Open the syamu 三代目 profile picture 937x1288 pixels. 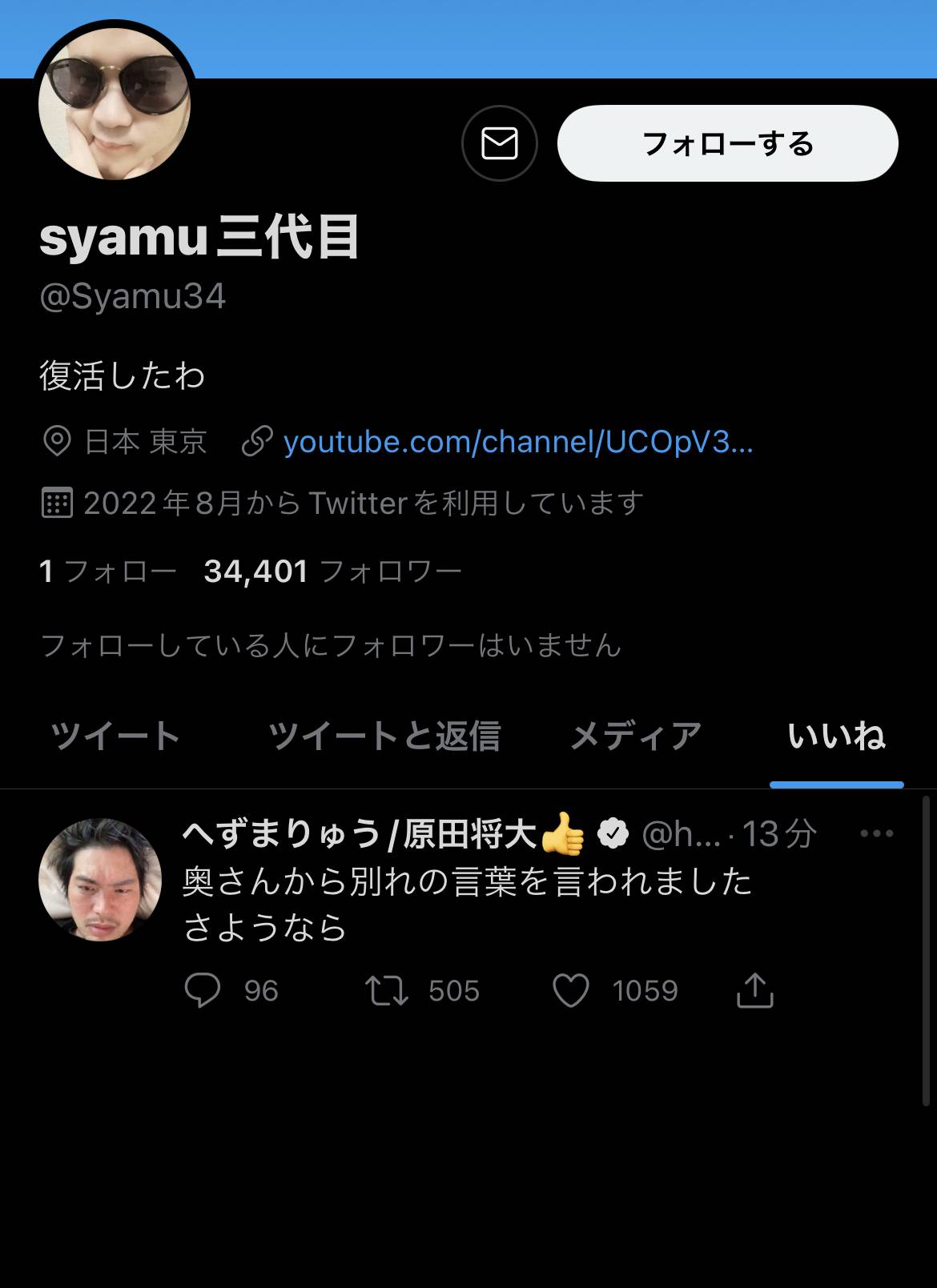tap(115, 104)
